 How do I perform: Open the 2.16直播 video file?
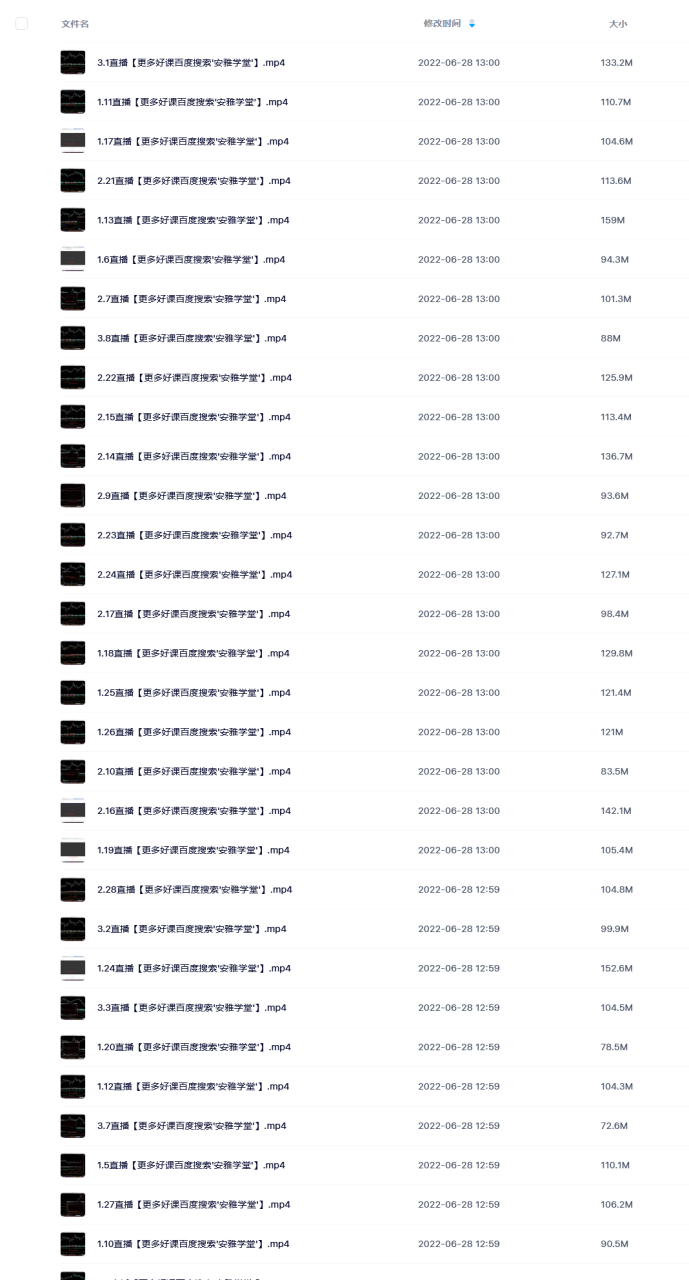click(x=194, y=811)
